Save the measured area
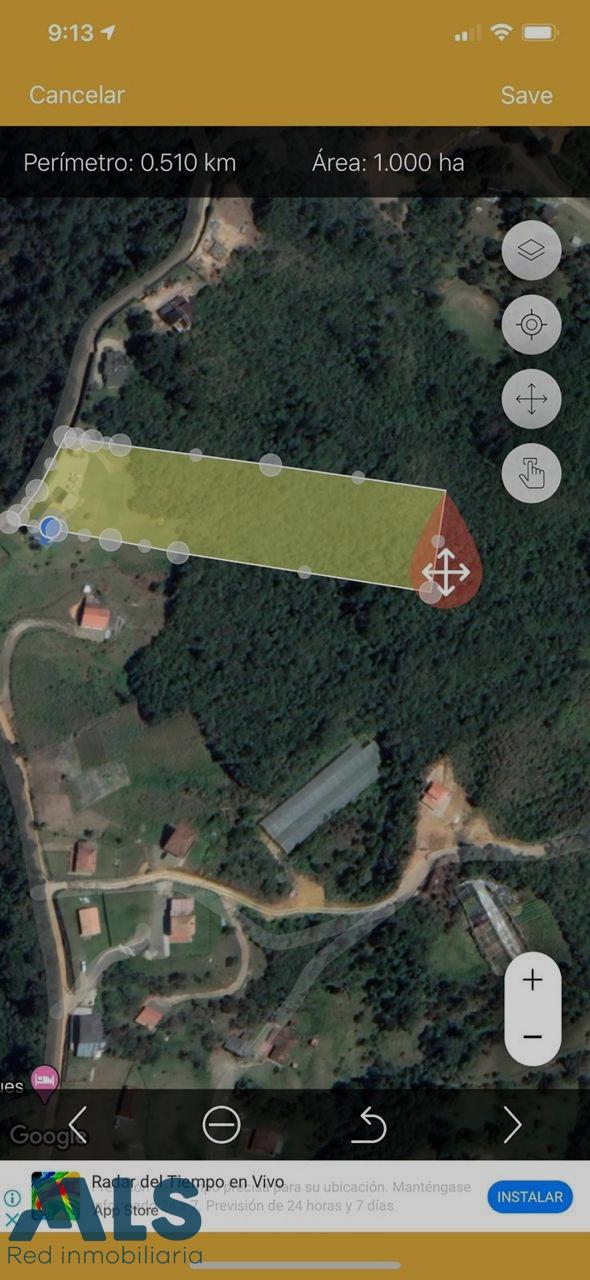The image size is (590, 1280). click(x=526, y=95)
